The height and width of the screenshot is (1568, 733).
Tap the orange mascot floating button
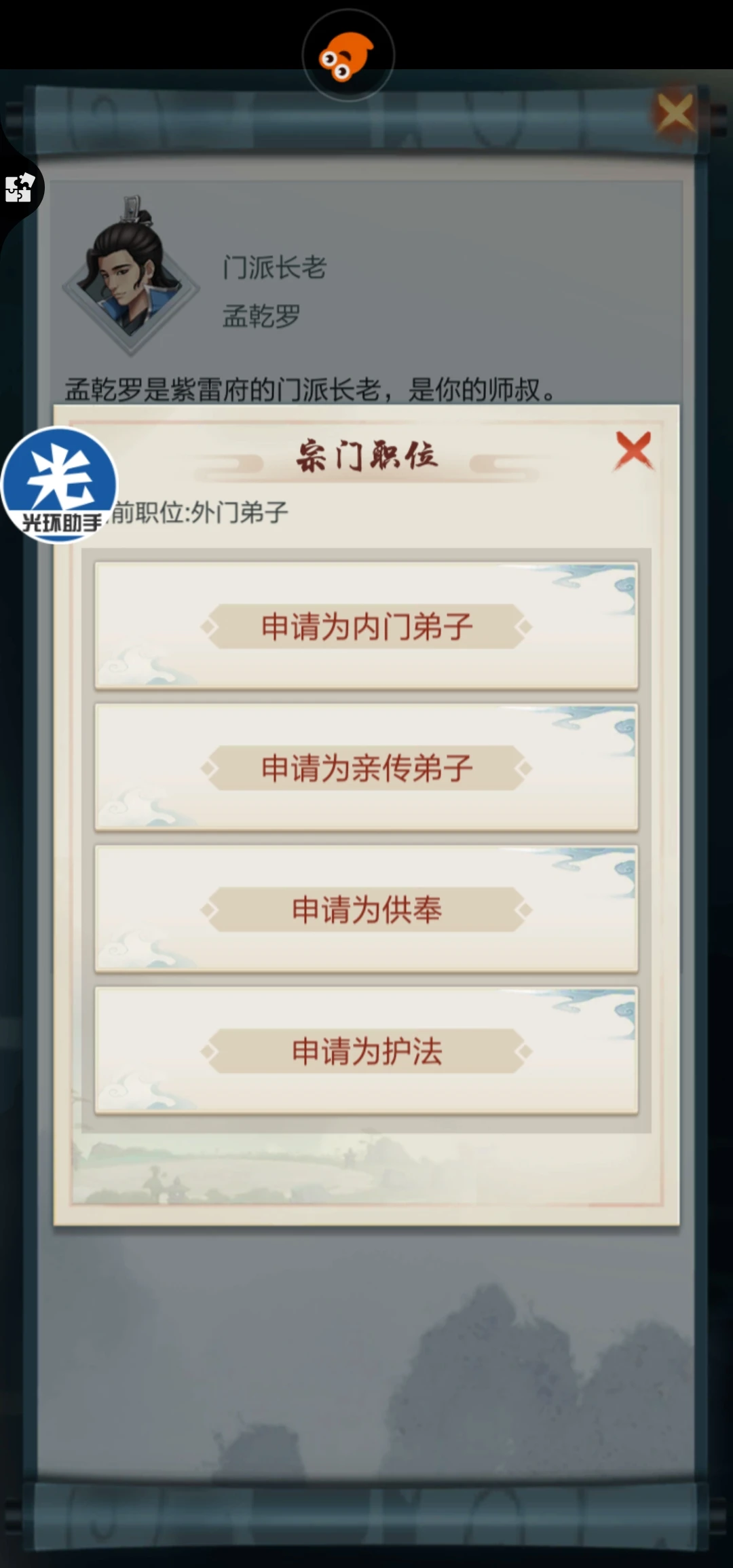[347, 56]
